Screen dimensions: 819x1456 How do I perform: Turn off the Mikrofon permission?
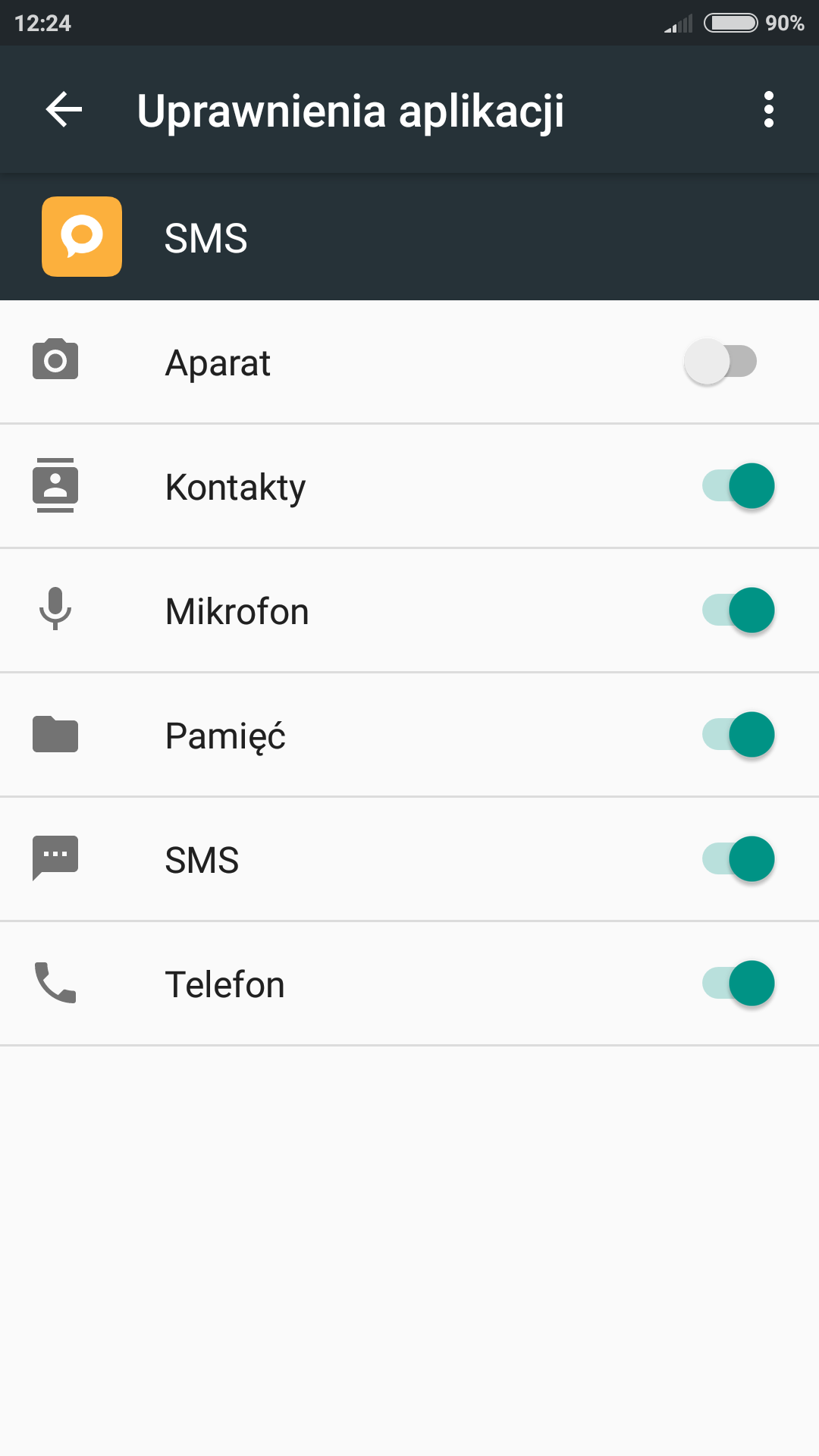tap(738, 610)
